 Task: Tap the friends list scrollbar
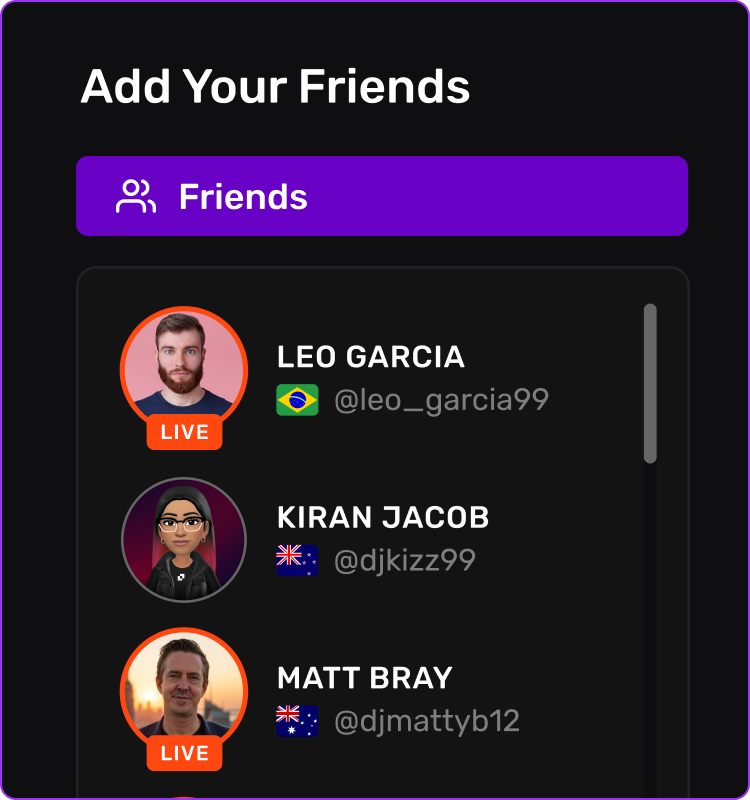[650, 384]
